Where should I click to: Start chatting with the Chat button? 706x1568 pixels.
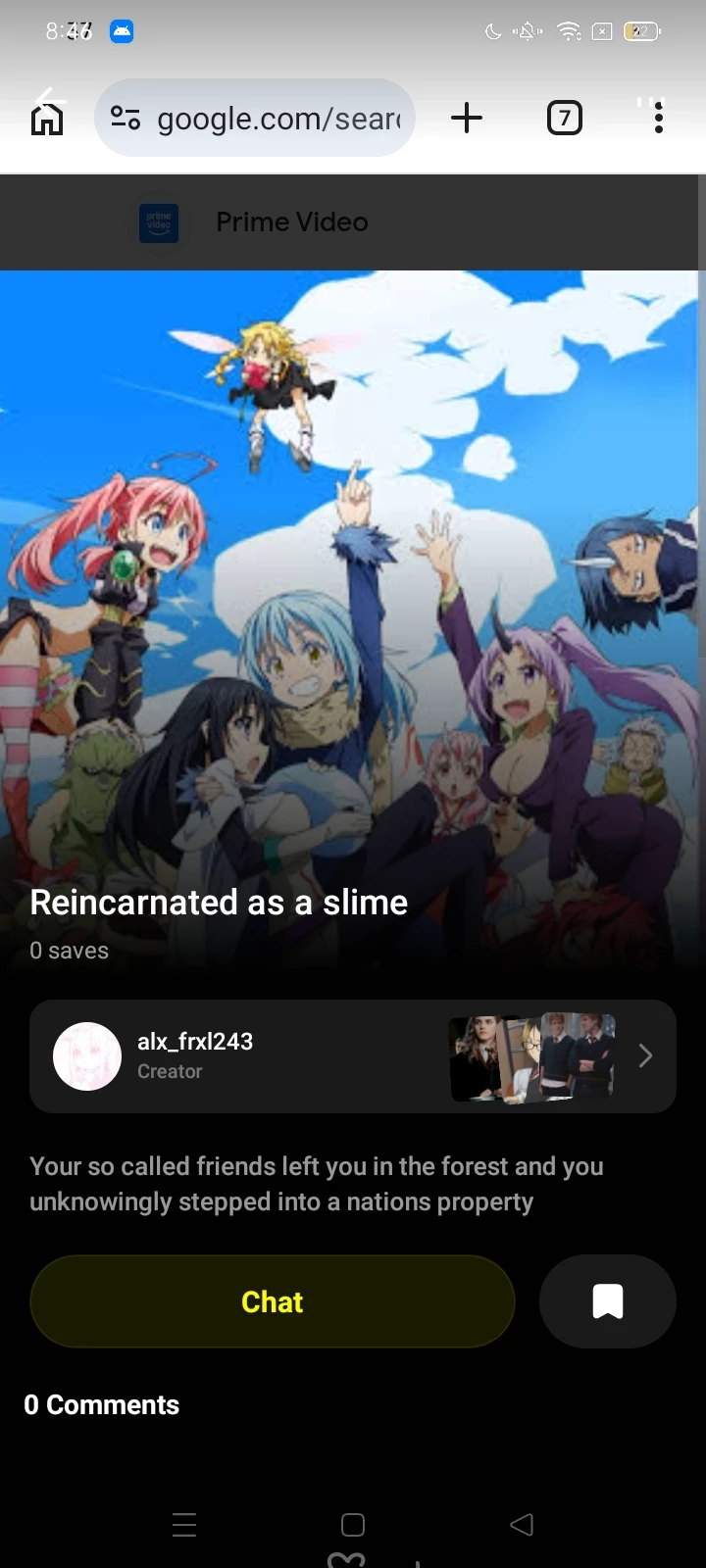click(273, 1301)
